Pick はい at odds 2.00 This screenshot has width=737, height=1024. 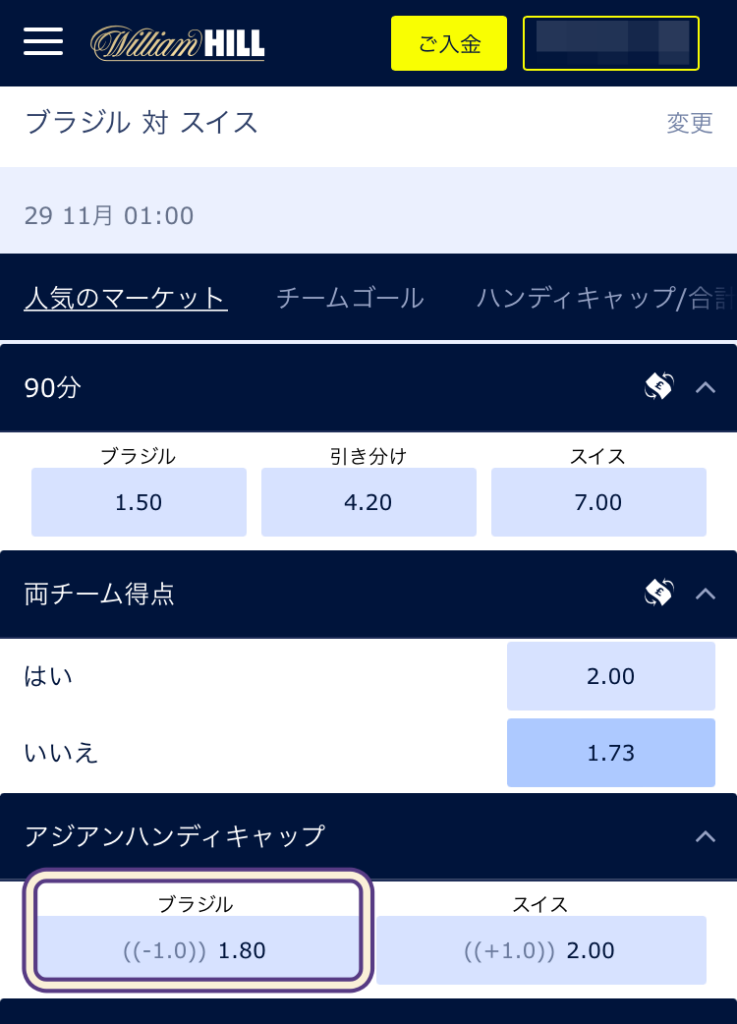coord(610,677)
